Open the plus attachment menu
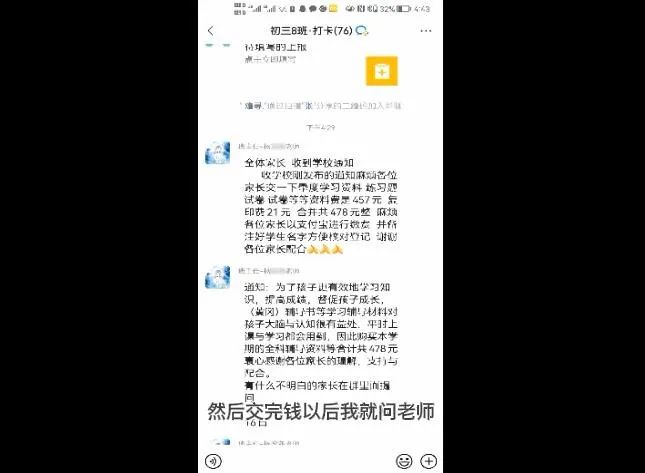 coord(428,461)
